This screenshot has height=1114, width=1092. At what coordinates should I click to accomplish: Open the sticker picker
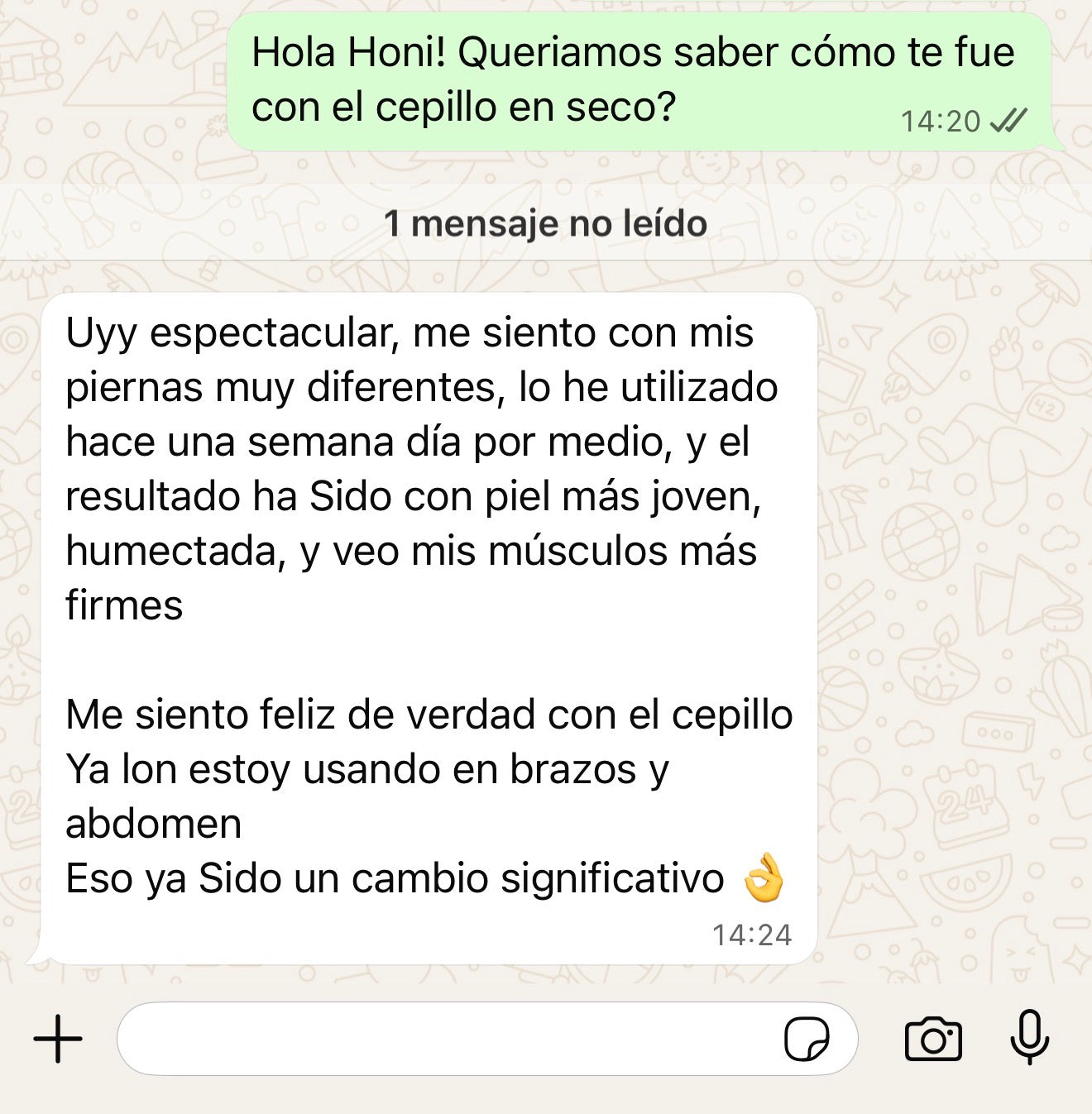click(x=807, y=1039)
